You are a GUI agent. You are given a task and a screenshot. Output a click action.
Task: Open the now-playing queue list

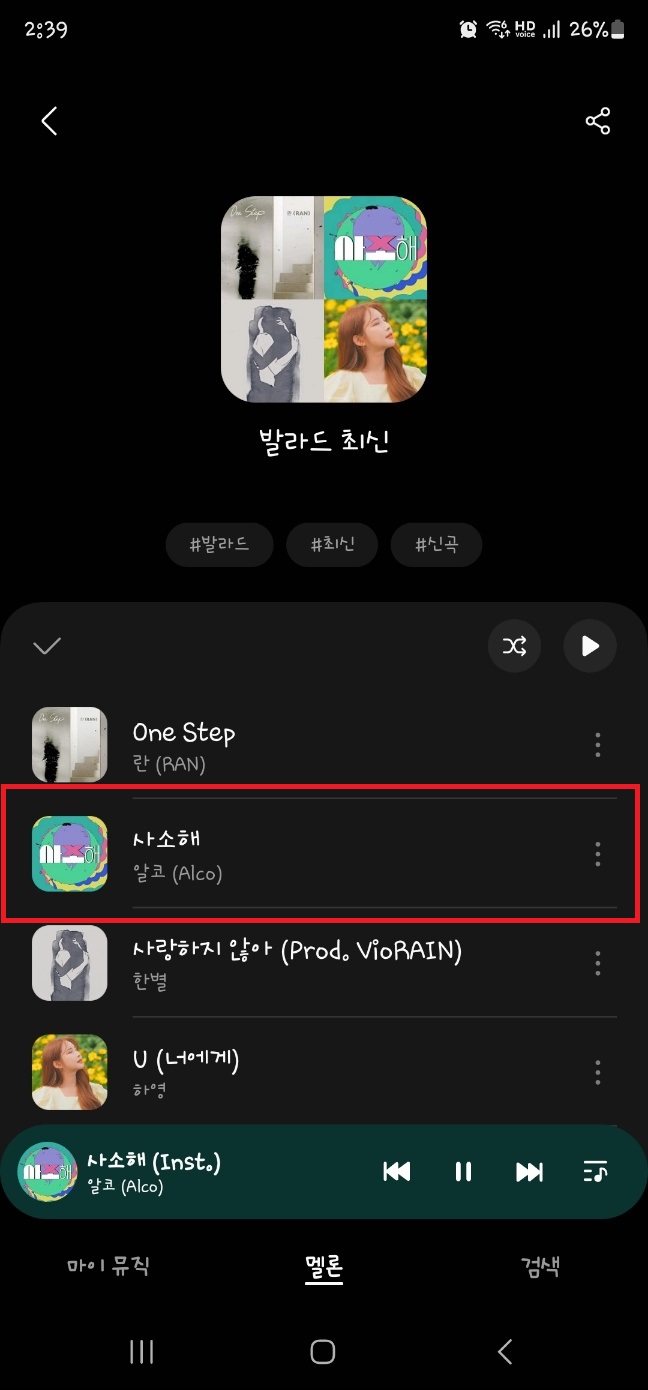595,1172
